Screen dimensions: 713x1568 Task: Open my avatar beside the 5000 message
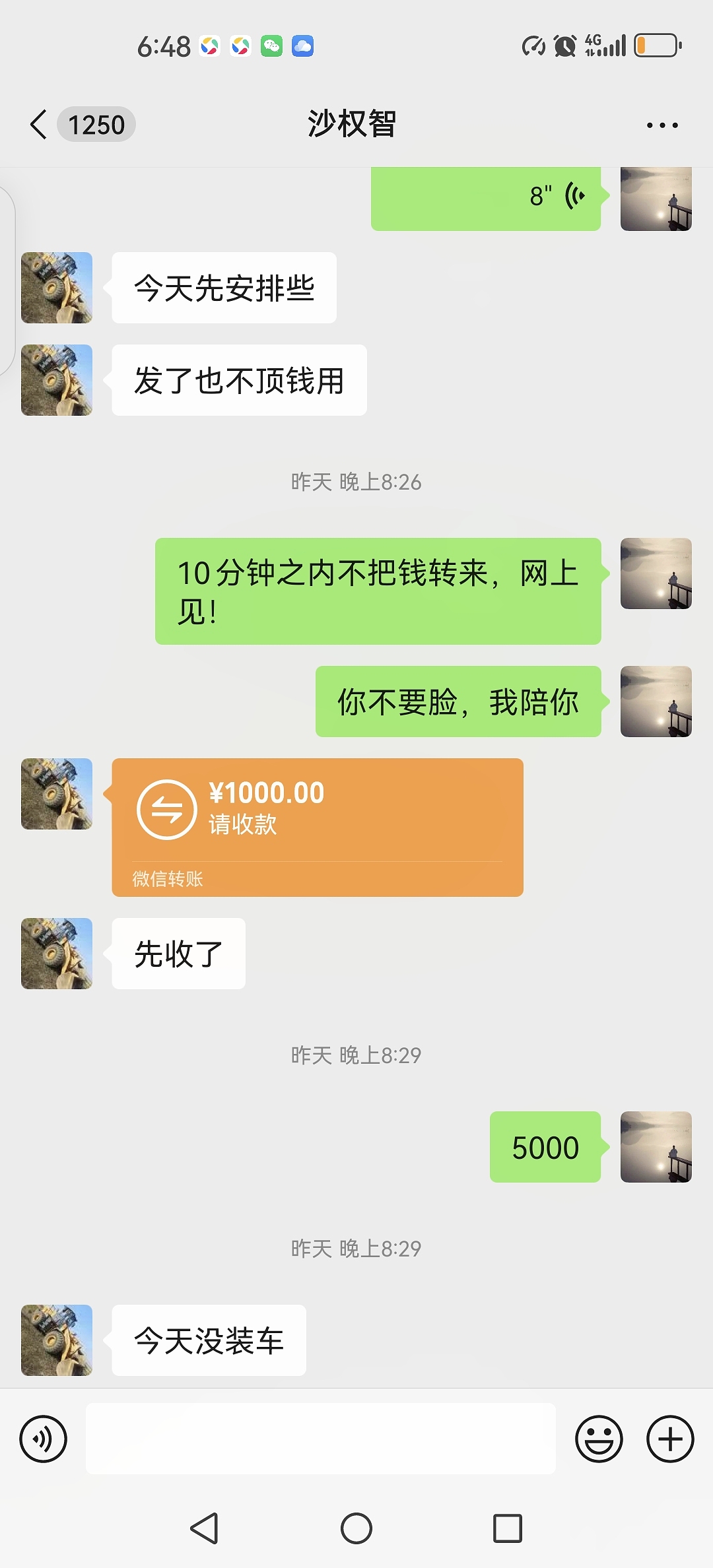point(656,1147)
